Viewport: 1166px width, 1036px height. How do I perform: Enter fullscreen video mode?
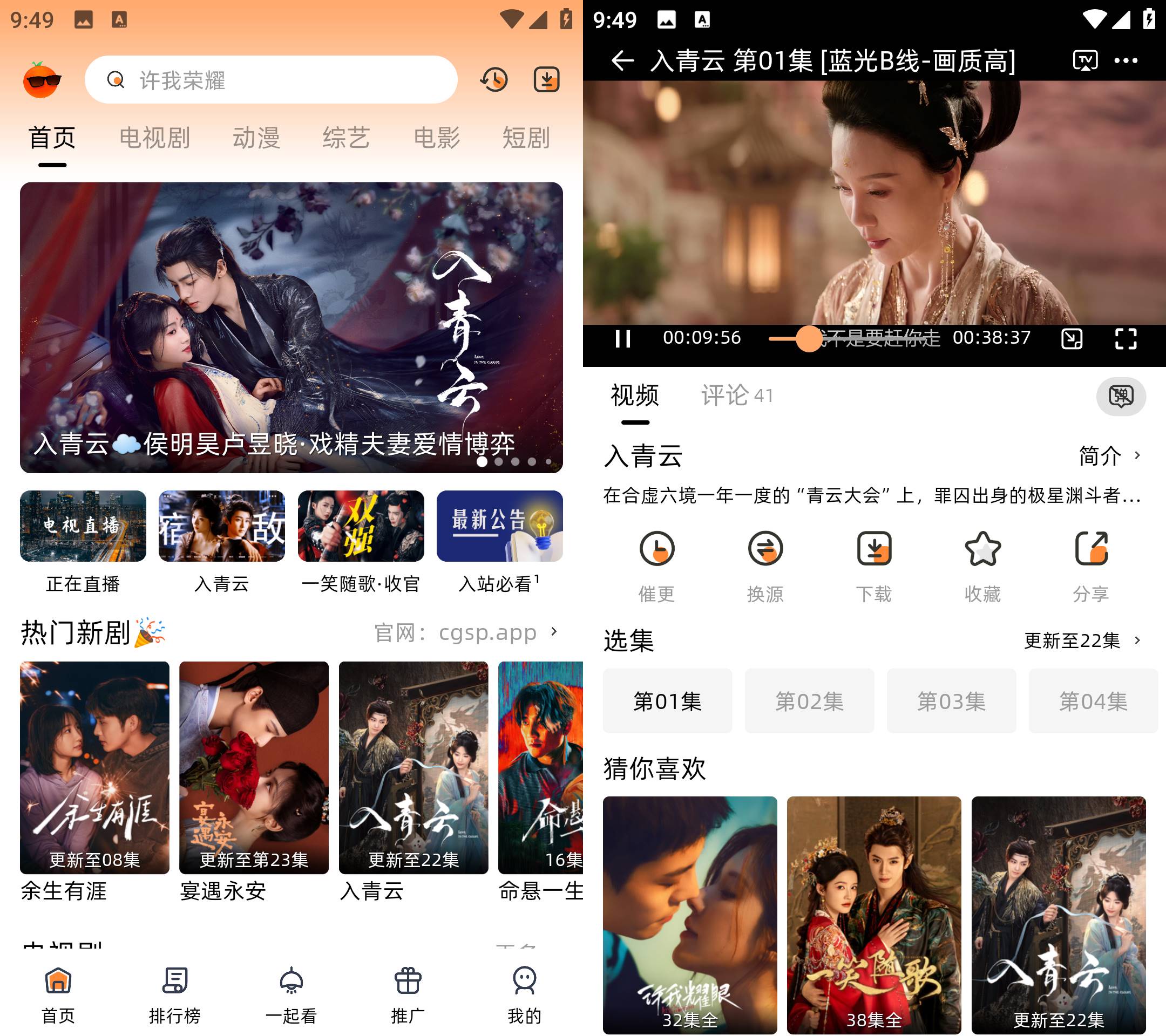click(1126, 338)
